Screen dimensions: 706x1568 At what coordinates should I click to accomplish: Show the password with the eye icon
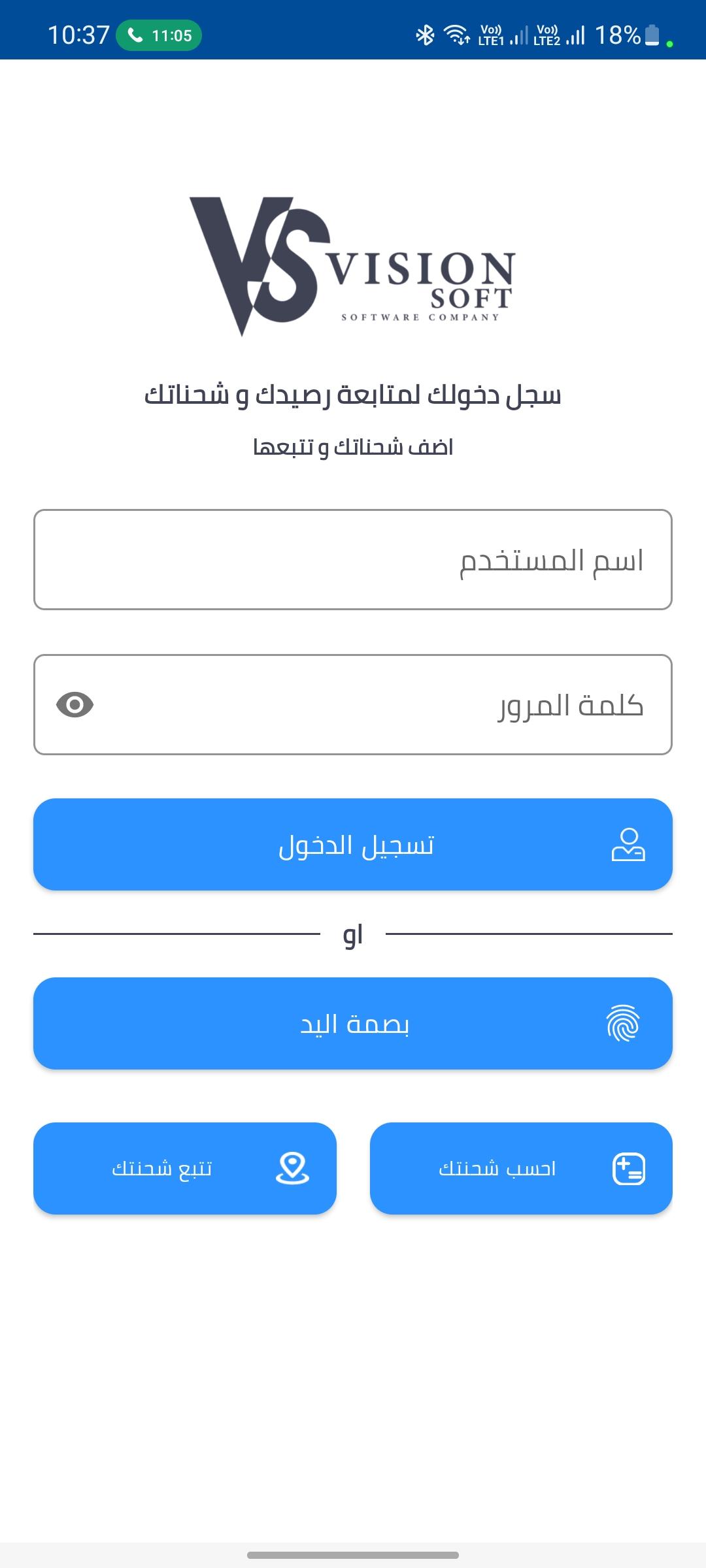pos(75,705)
